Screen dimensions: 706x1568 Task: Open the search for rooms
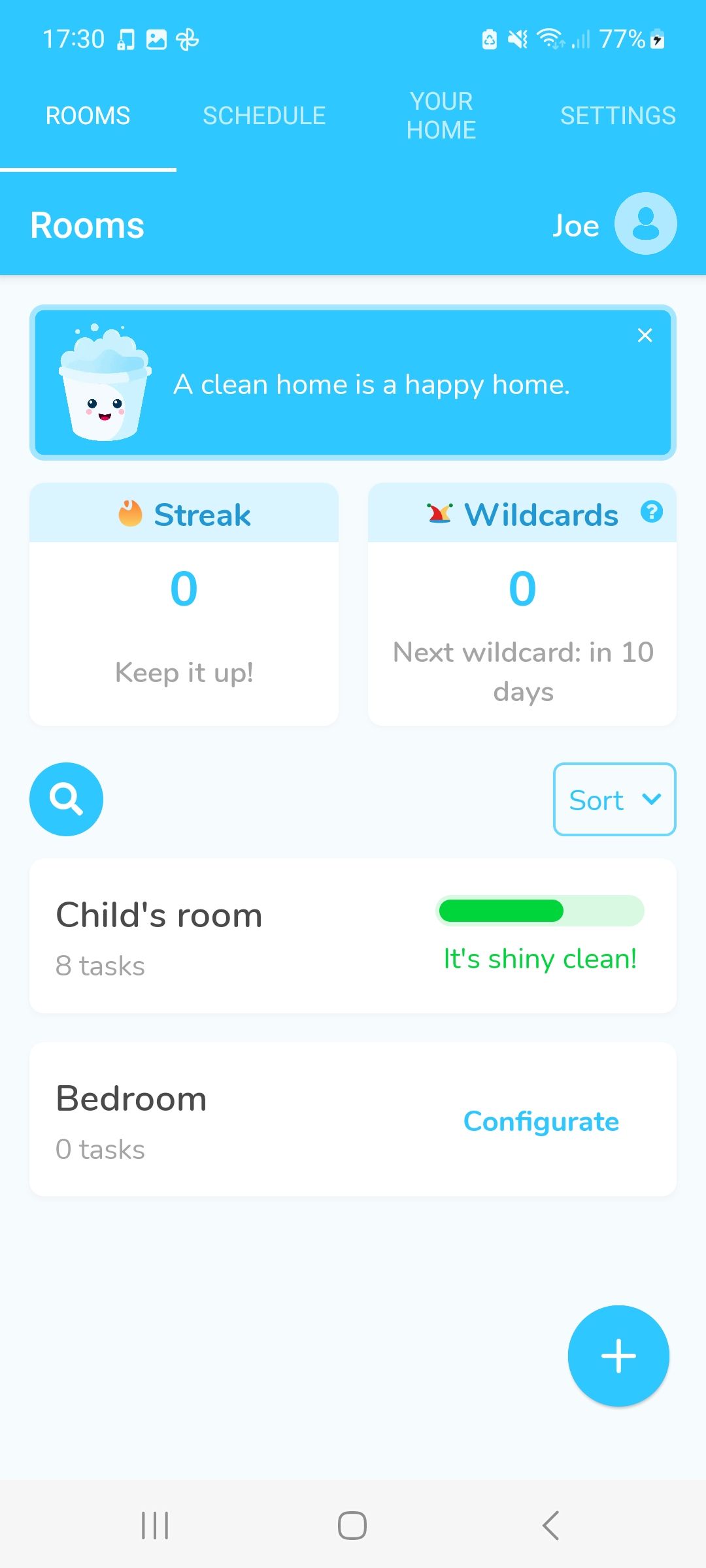(65, 799)
